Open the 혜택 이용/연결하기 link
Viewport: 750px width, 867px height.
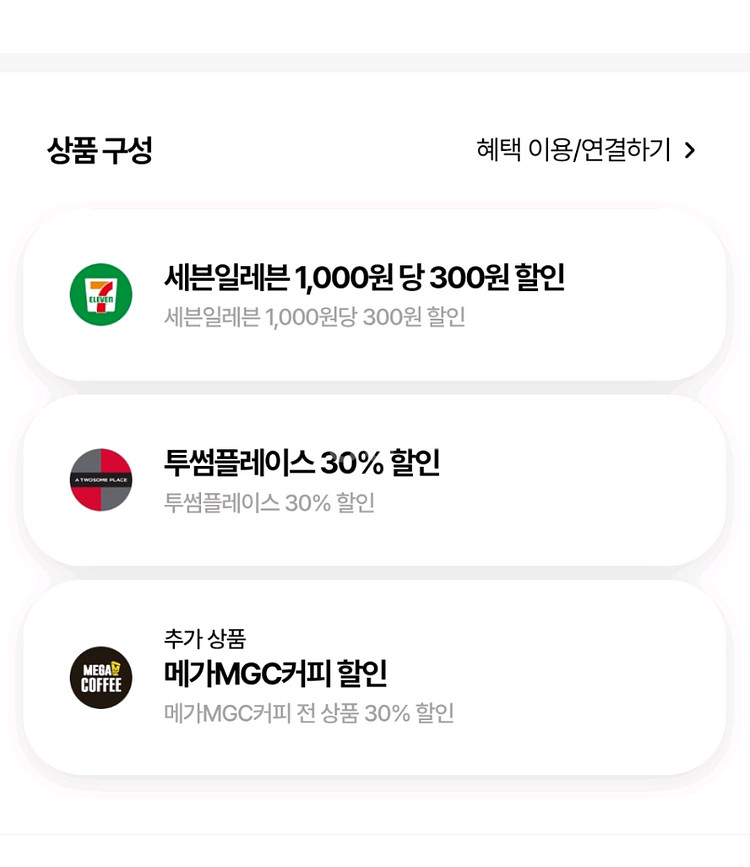pyautogui.click(x=585, y=150)
